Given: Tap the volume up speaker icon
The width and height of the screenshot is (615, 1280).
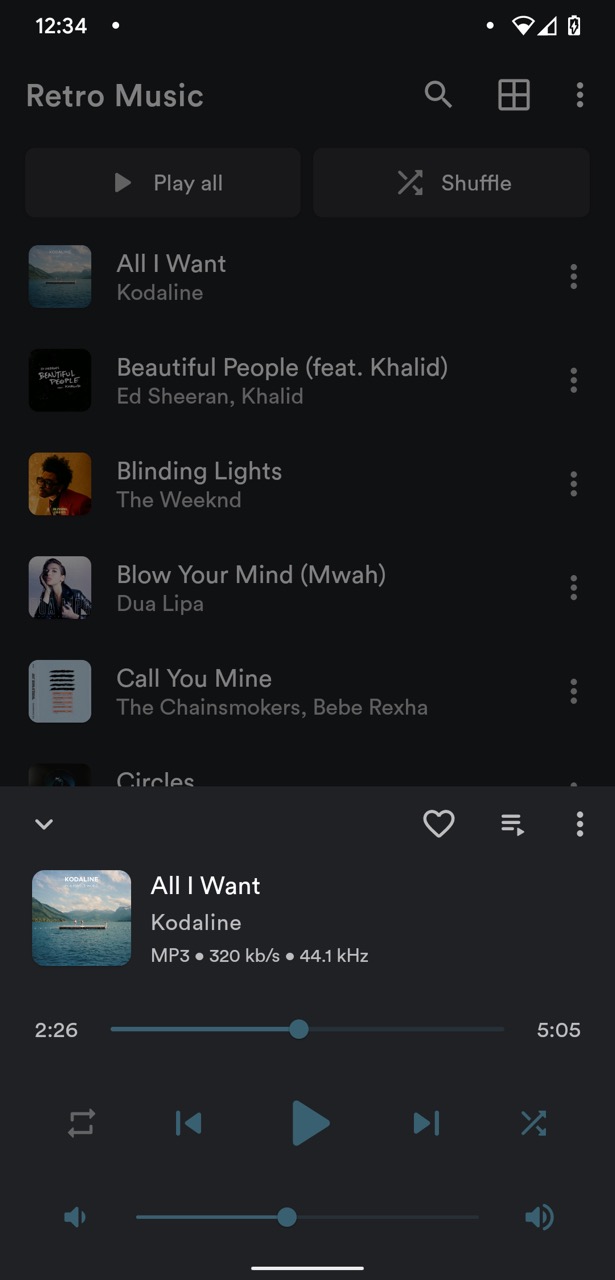Looking at the screenshot, I should [539, 1217].
